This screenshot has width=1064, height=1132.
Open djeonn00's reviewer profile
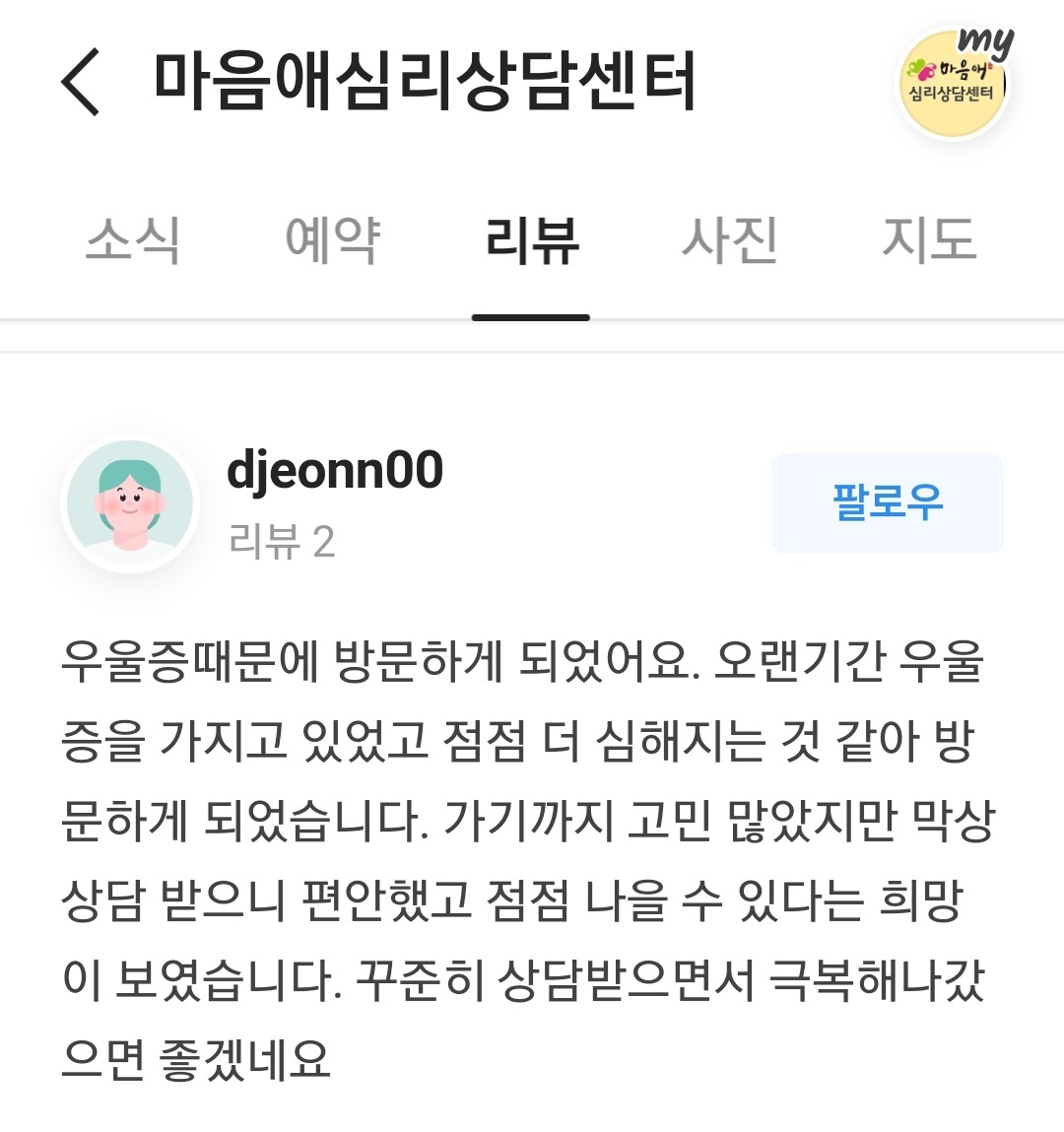334,471
